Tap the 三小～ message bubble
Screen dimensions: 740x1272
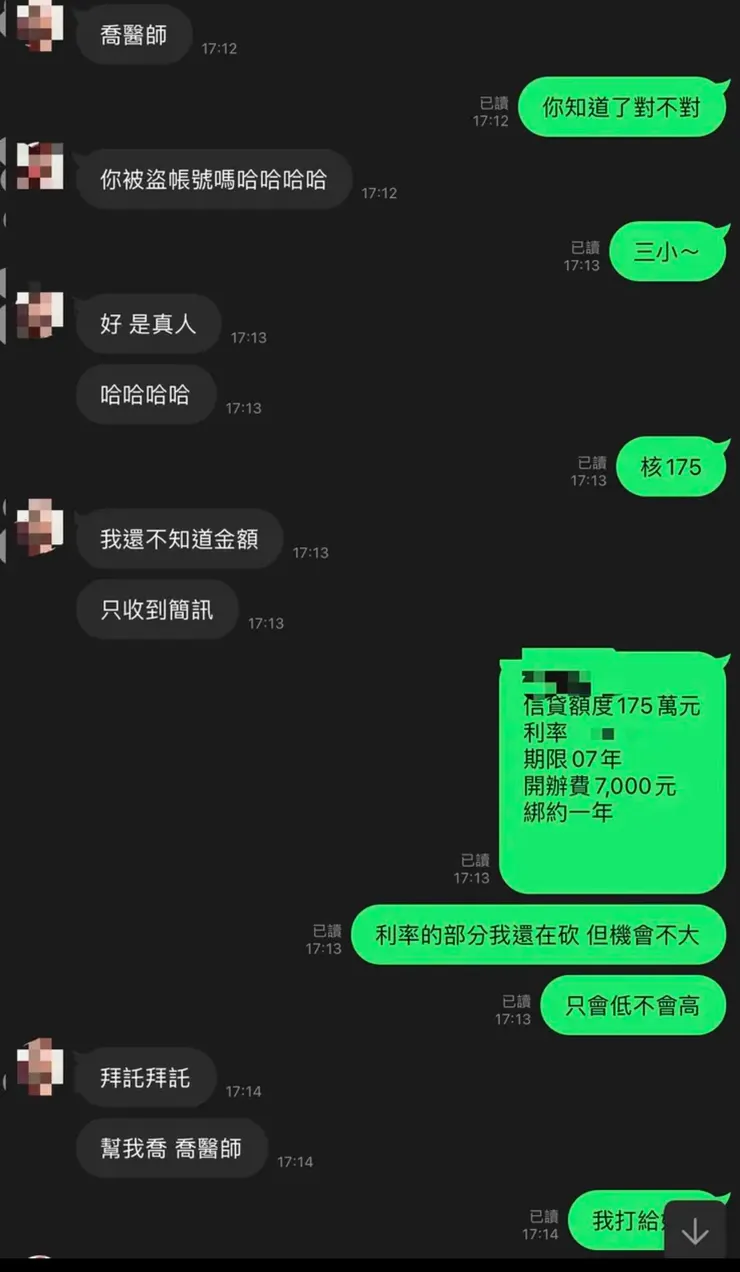[667, 252]
